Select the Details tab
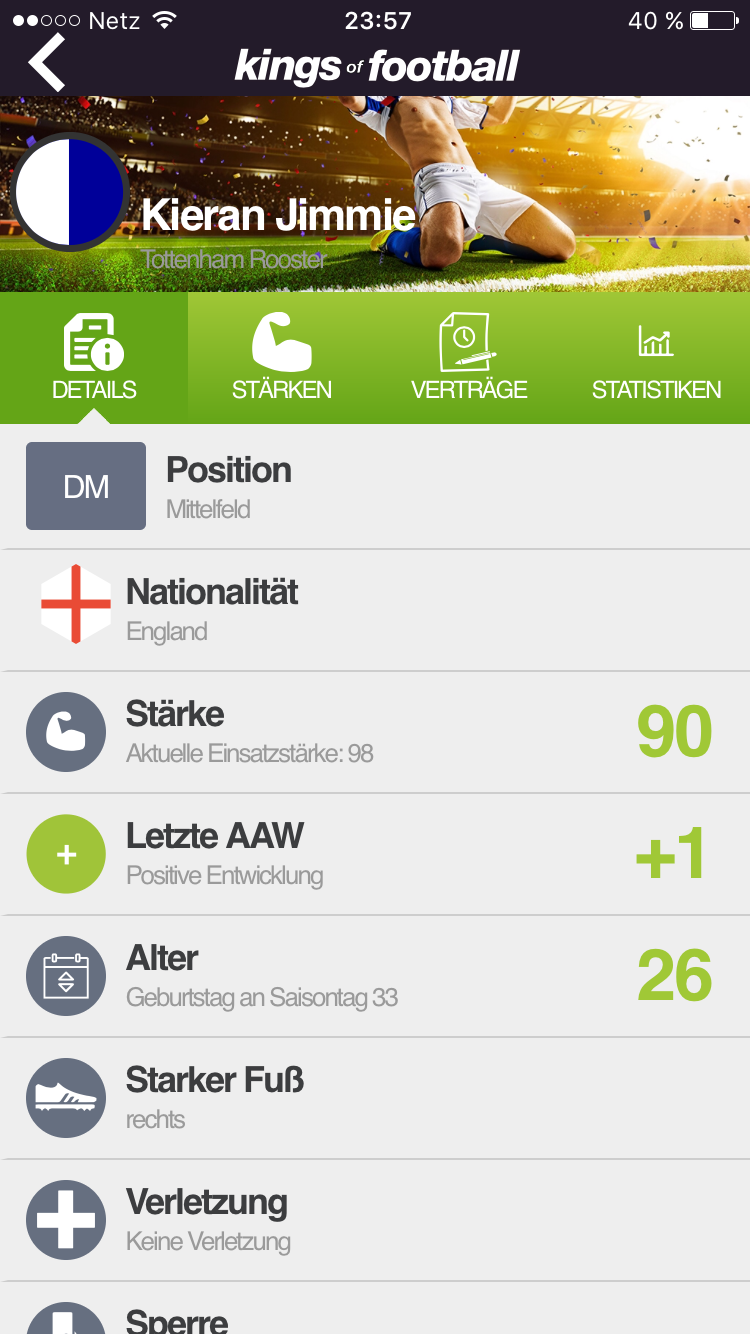The height and width of the screenshot is (1334, 750). point(94,358)
